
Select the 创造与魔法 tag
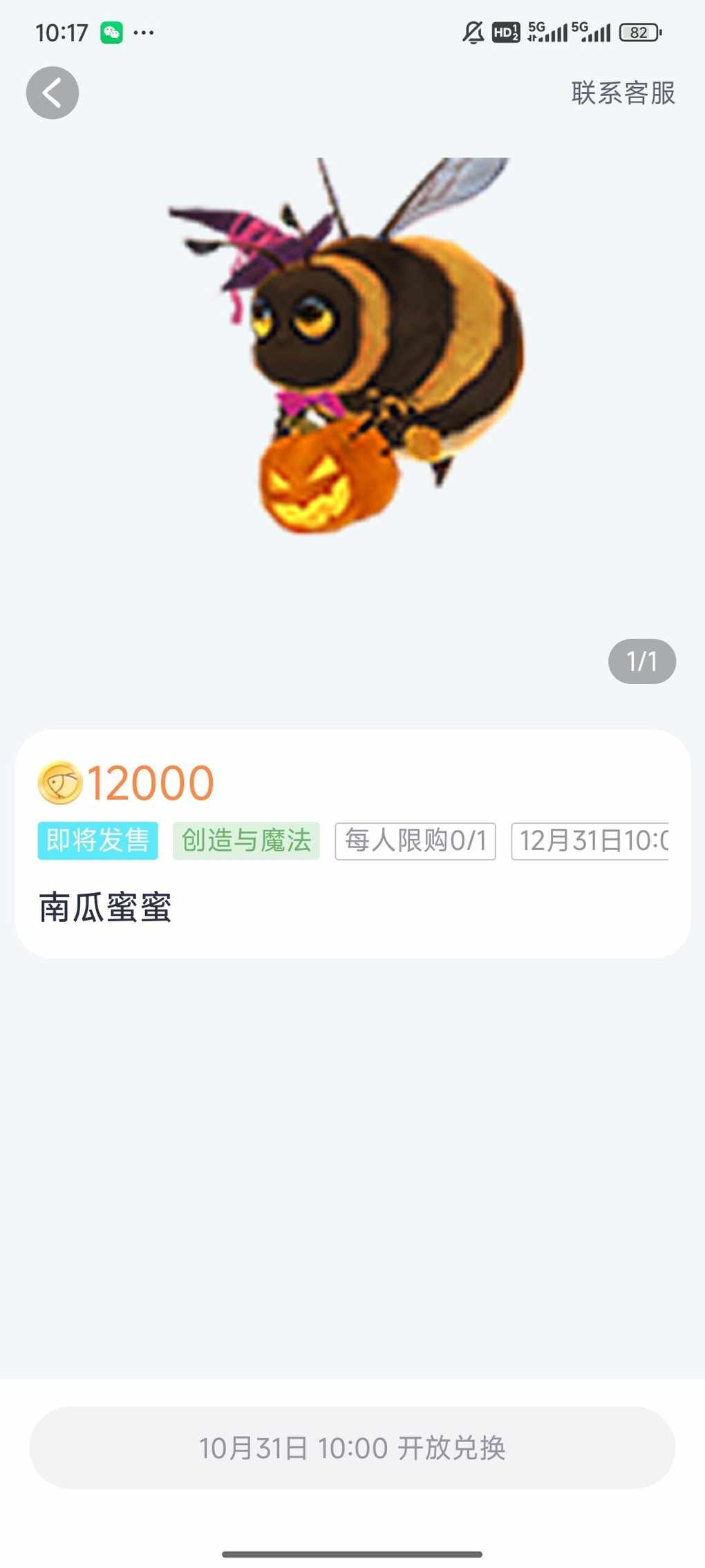point(246,840)
